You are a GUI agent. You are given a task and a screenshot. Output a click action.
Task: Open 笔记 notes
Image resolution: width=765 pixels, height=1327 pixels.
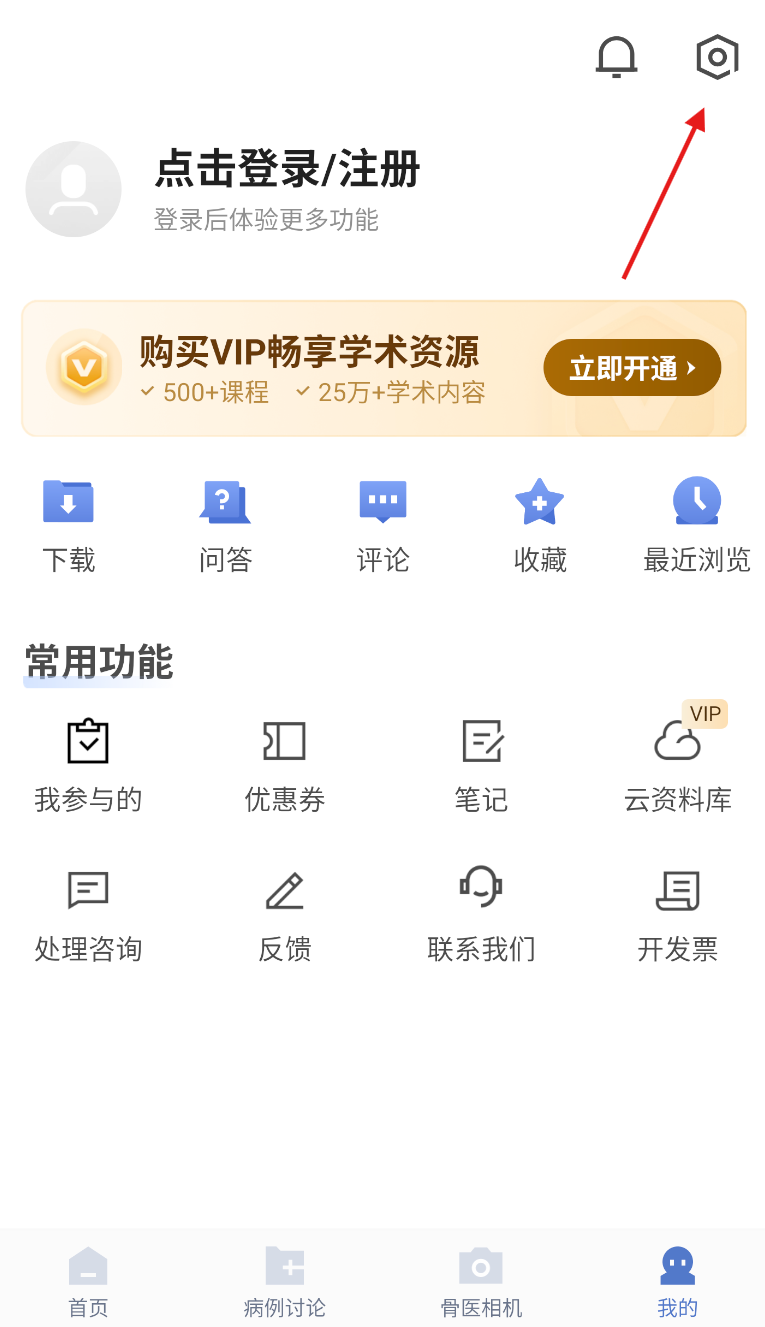[x=481, y=765]
